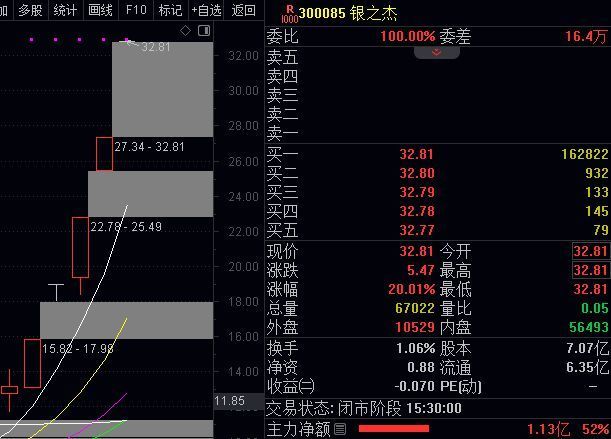Open the 统计 statistics tool
The height and width of the screenshot is (439, 611).
pyautogui.click(x=65, y=10)
